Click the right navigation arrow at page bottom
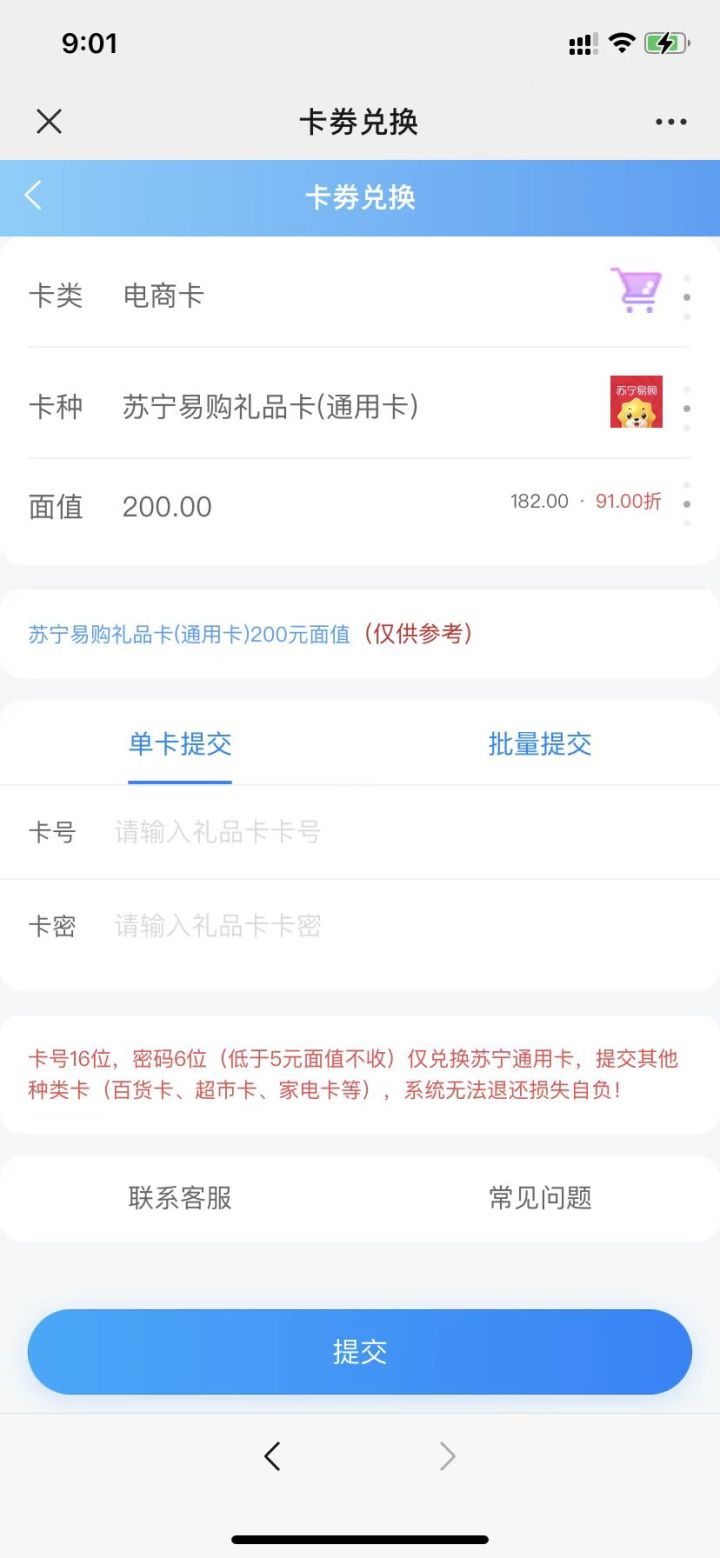The height and width of the screenshot is (1558, 720). [447, 1456]
